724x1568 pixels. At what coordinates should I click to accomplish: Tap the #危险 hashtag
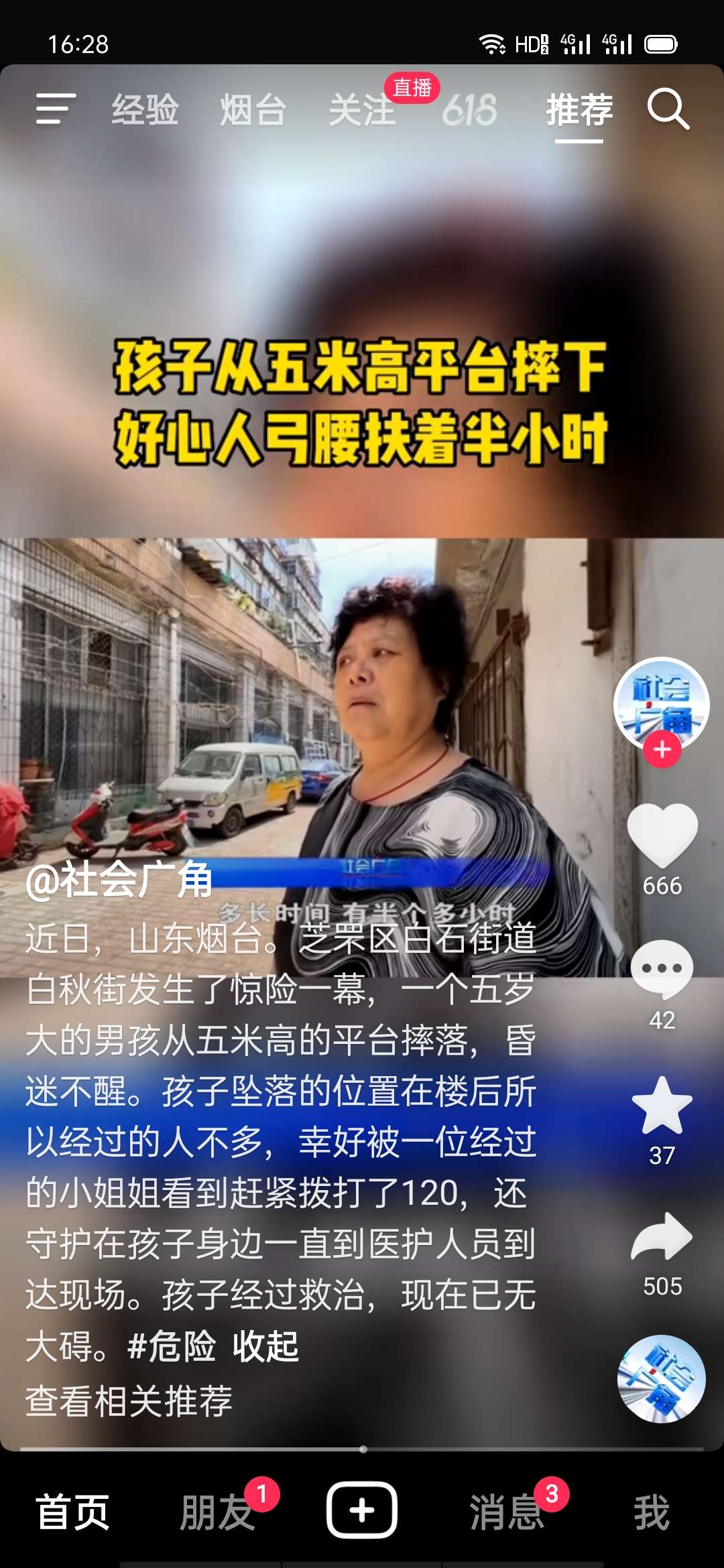(171, 1346)
